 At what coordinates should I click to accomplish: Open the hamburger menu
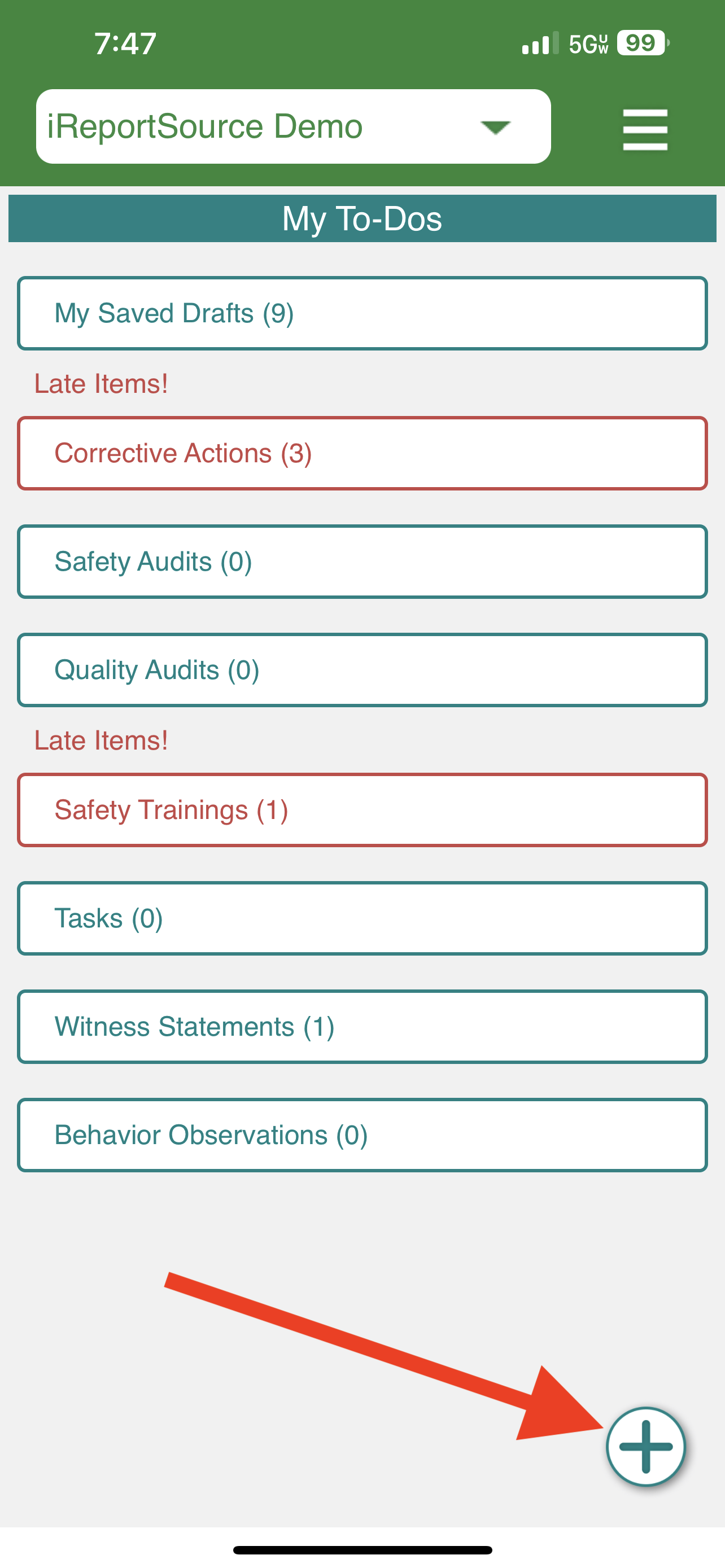pos(645,129)
